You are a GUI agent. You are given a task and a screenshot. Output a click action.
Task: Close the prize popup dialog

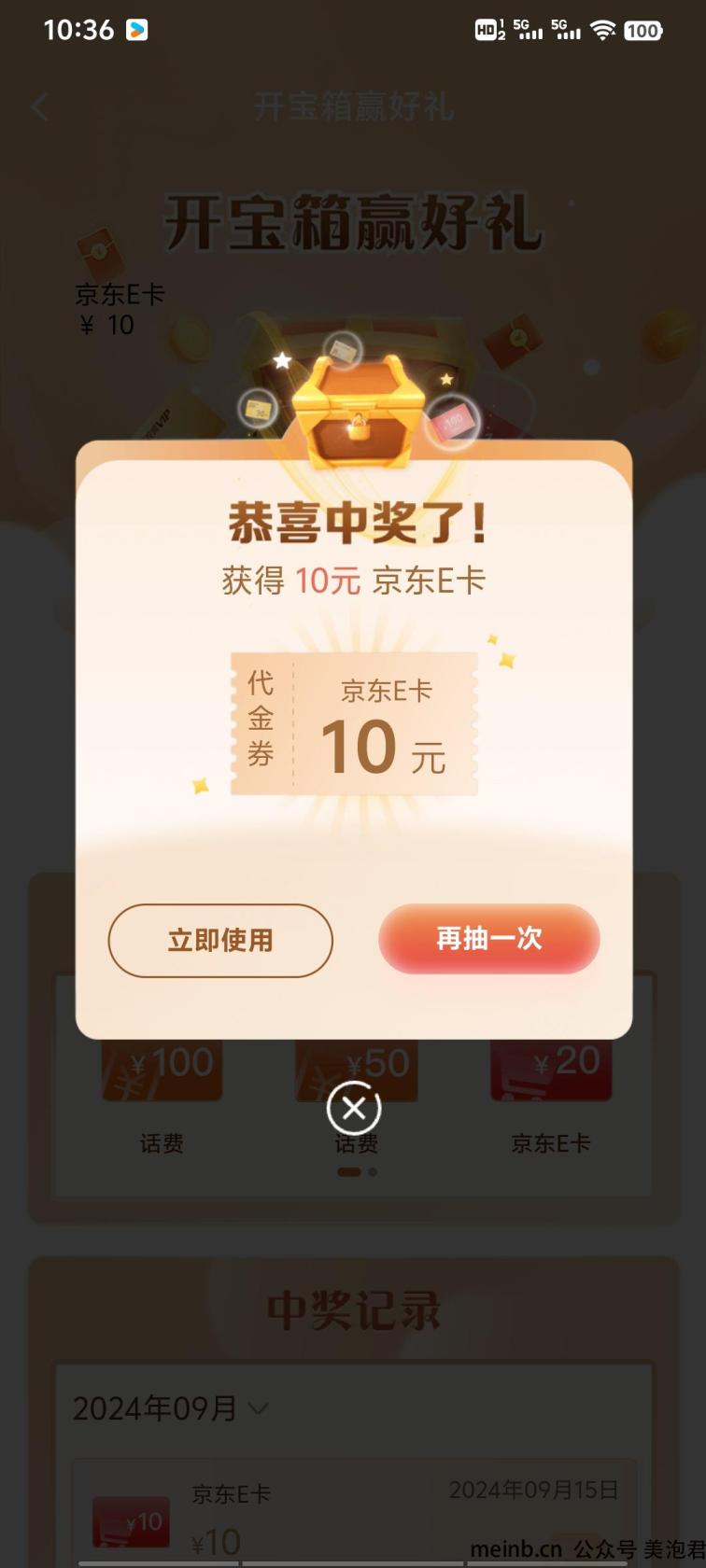354,1109
